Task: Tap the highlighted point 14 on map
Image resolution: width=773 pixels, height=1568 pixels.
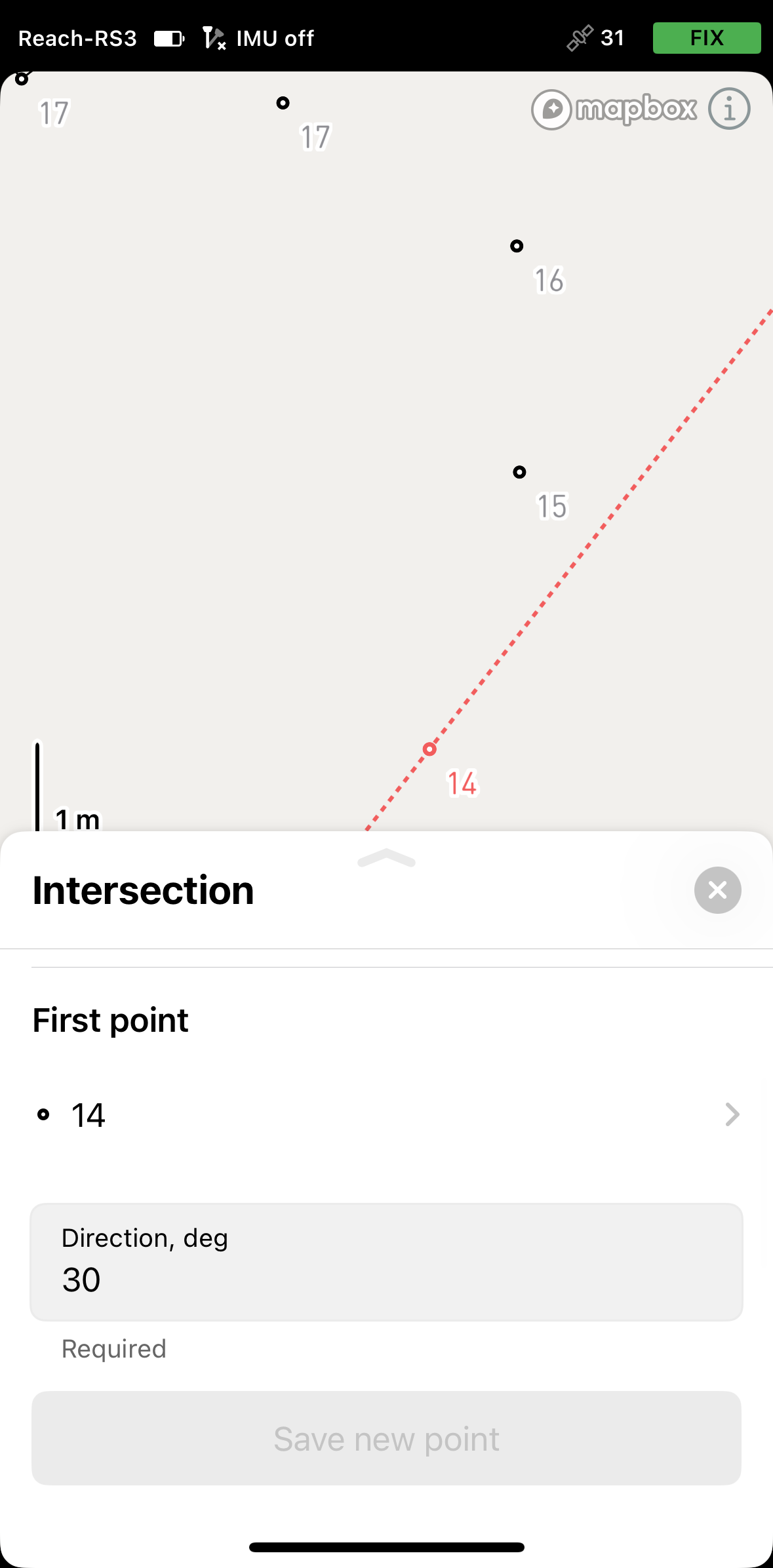Action: [x=429, y=749]
